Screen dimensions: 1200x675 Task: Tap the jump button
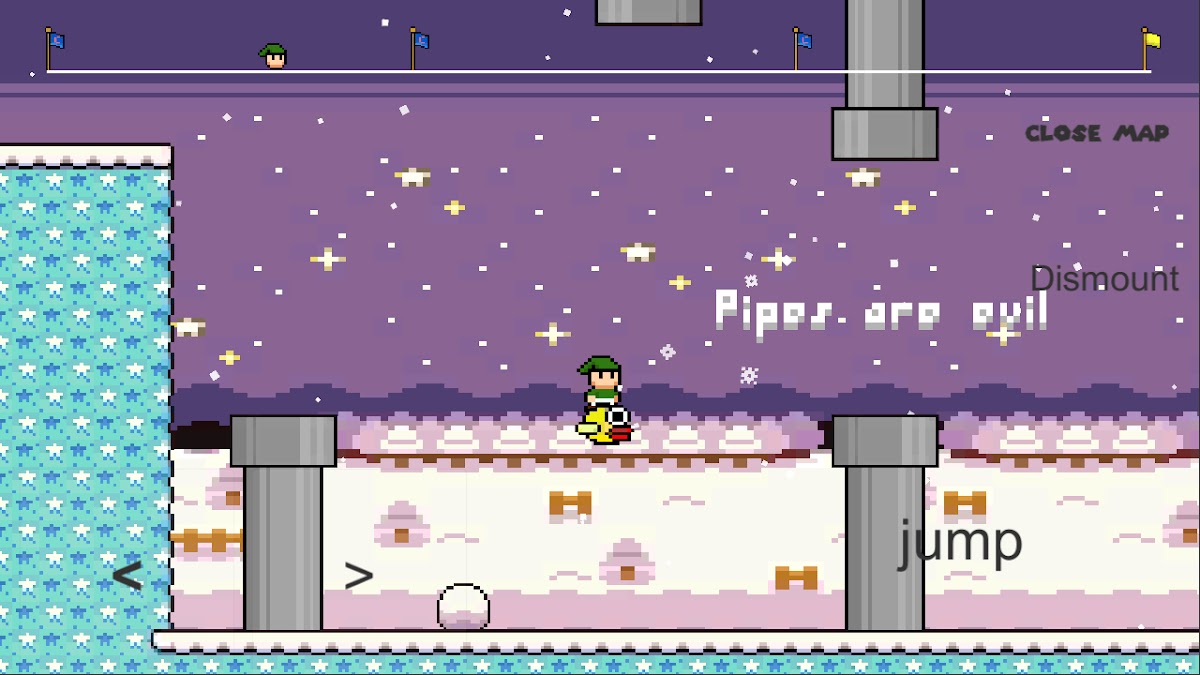(x=959, y=543)
